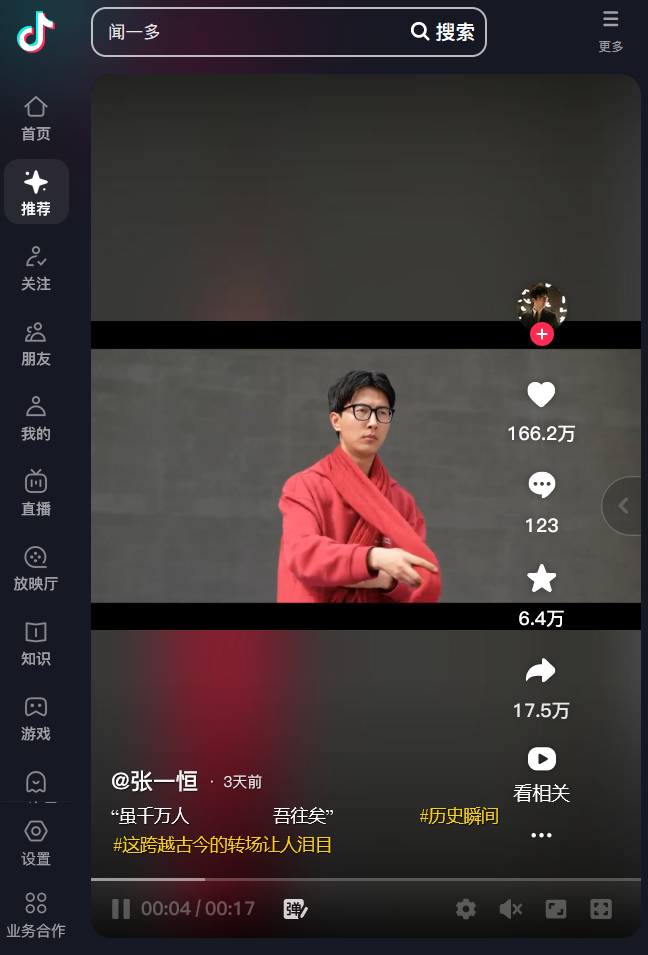Follow the creator with the plus badge

coord(542,334)
